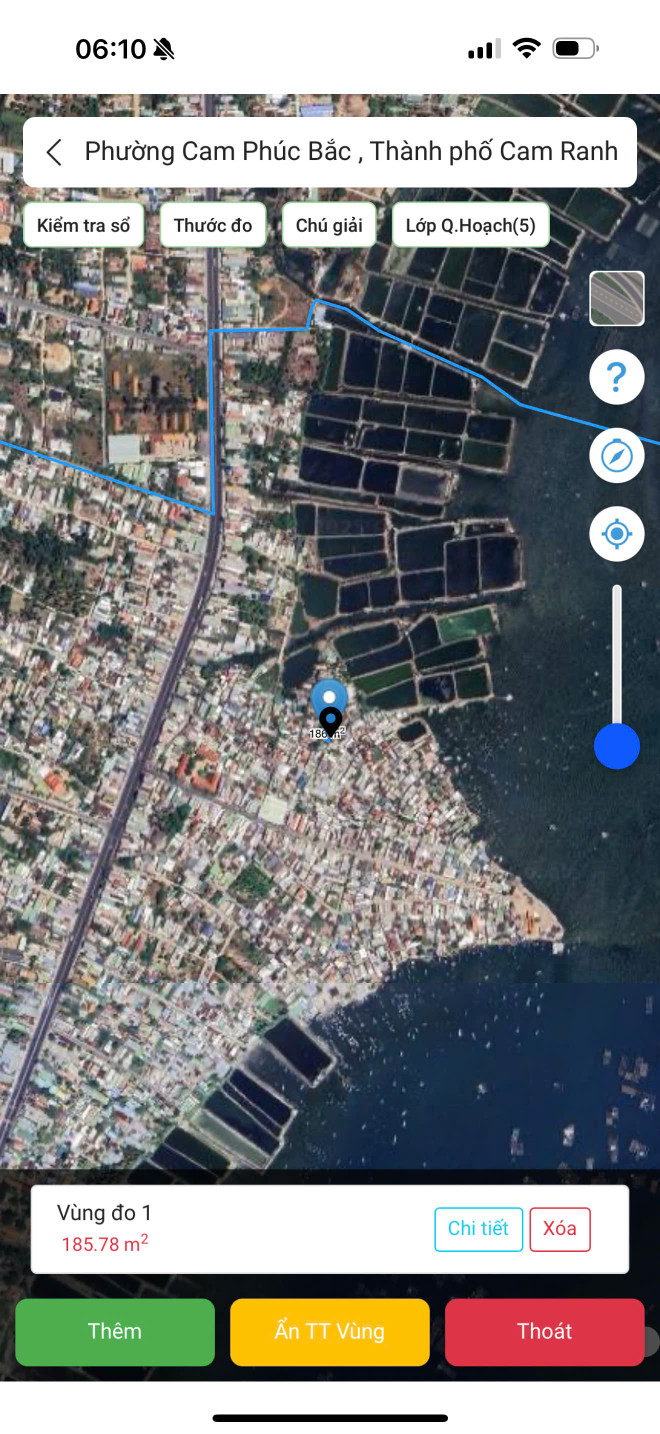Tap the compass orientation button
The image size is (660, 1434).
tap(617, 456)
